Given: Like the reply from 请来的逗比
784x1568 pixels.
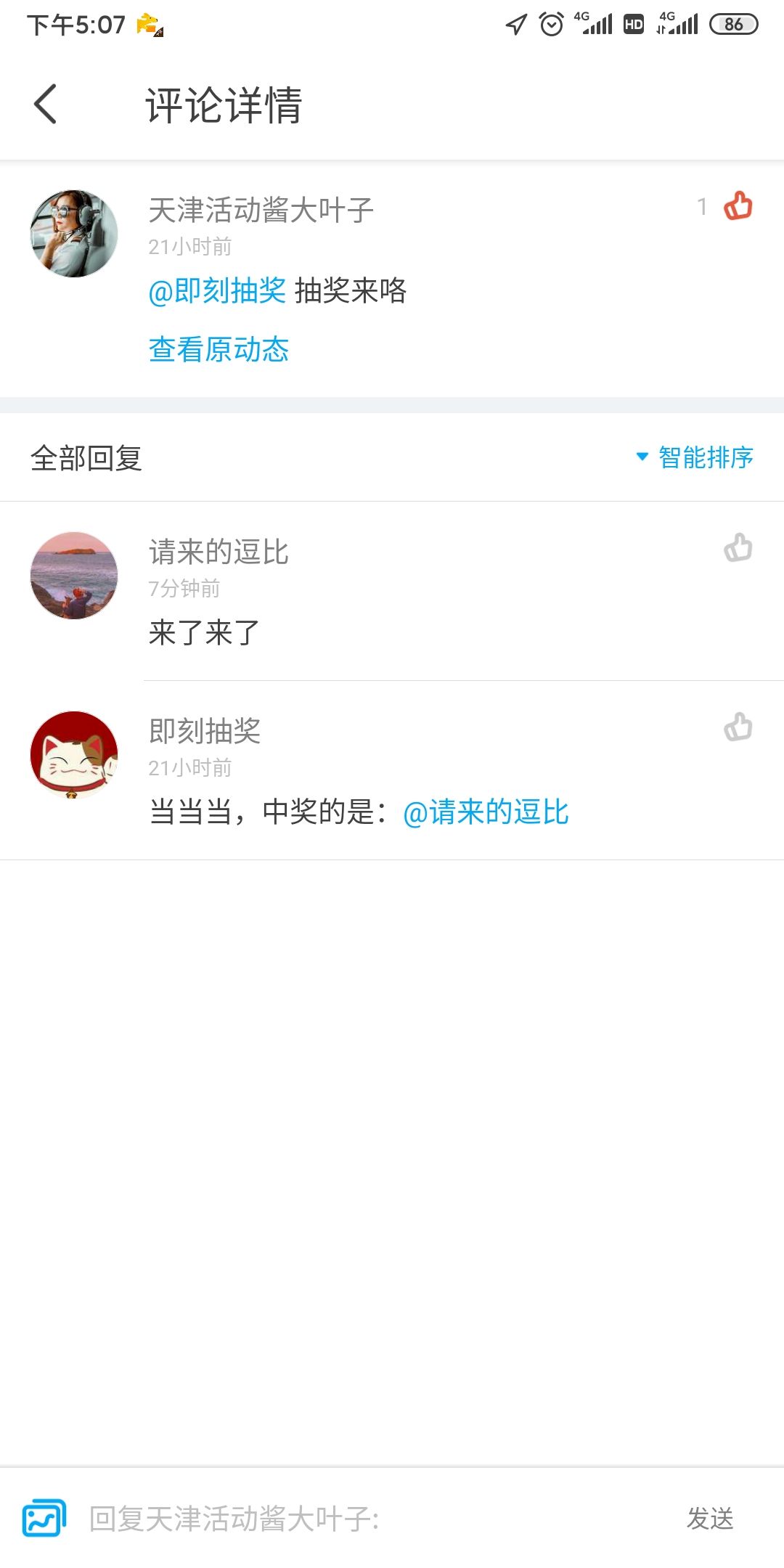Looking at the screenshot, I should [x=738, y=548].
